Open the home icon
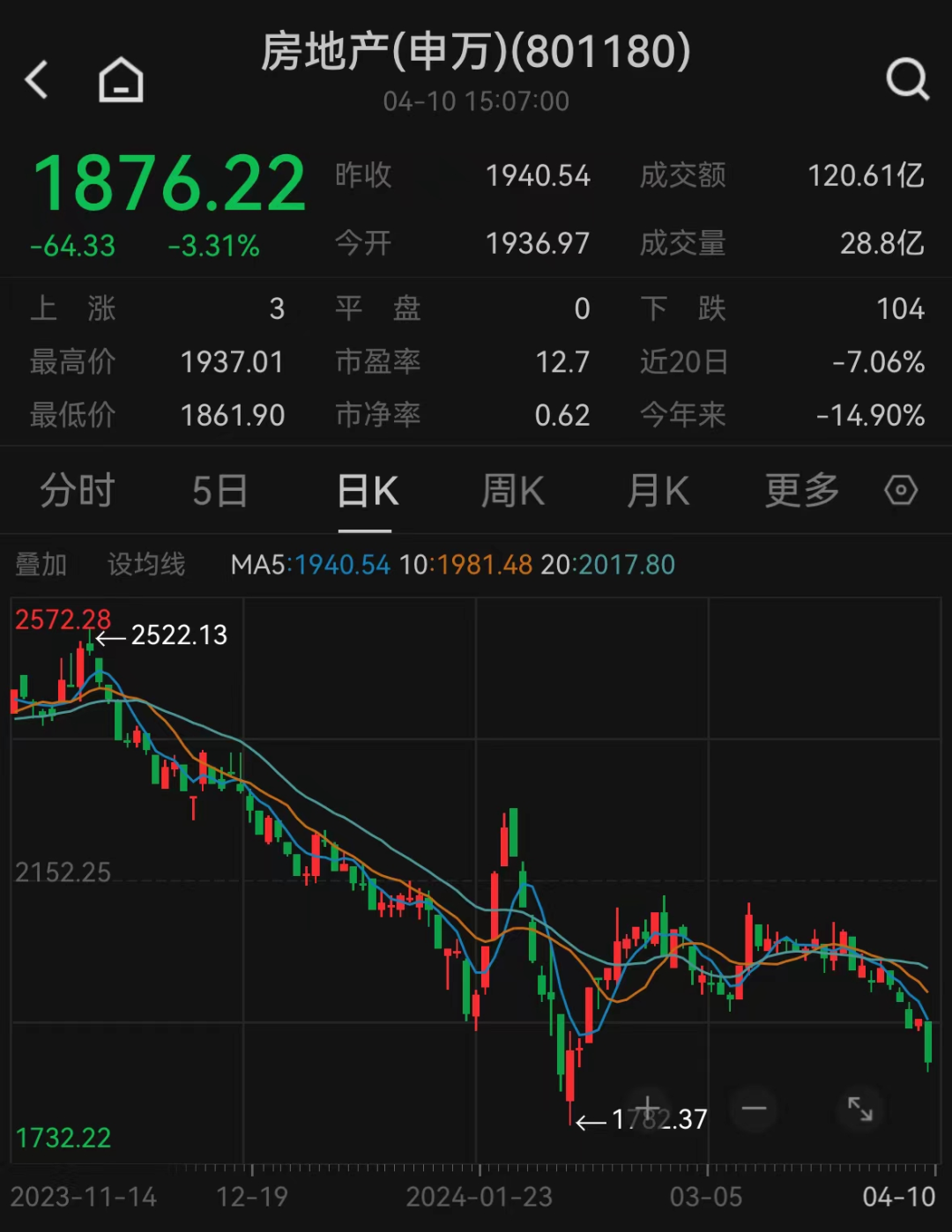This screenshot has height=1232, width=952. [x=121, y=80]
